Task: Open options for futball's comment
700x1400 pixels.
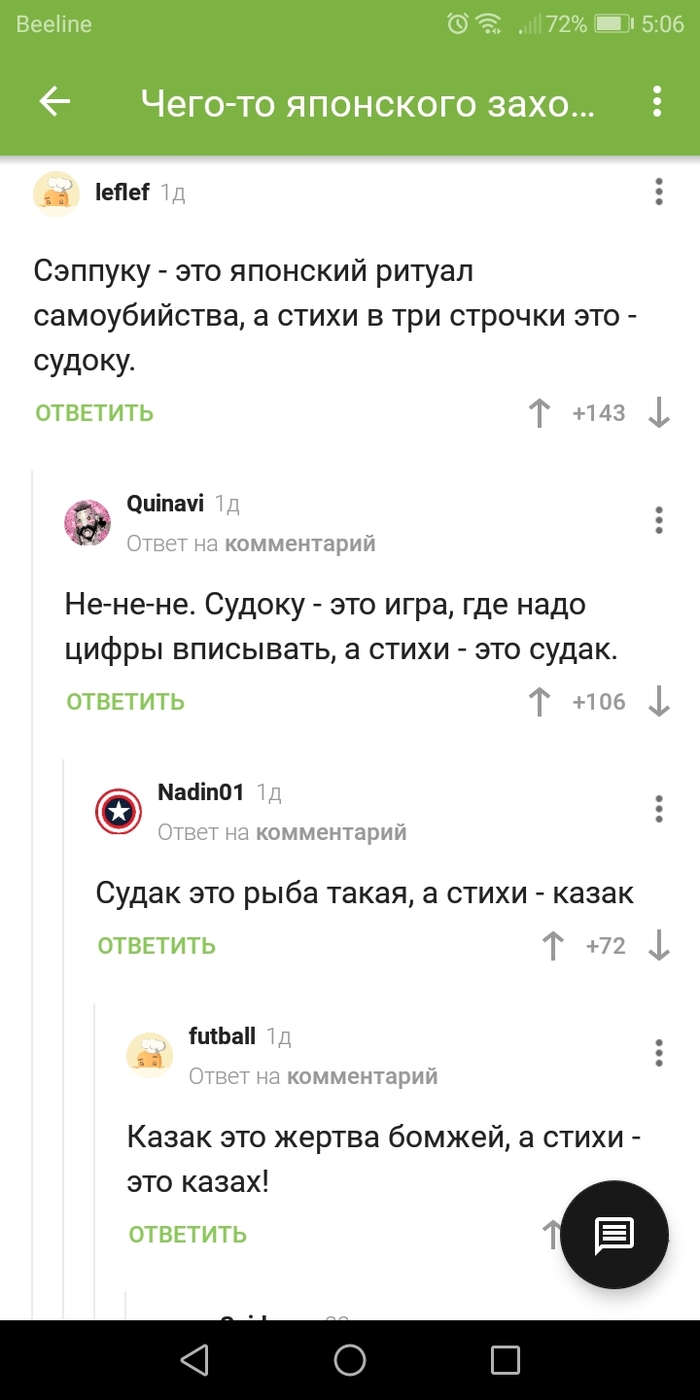Action: [659, 1053]
